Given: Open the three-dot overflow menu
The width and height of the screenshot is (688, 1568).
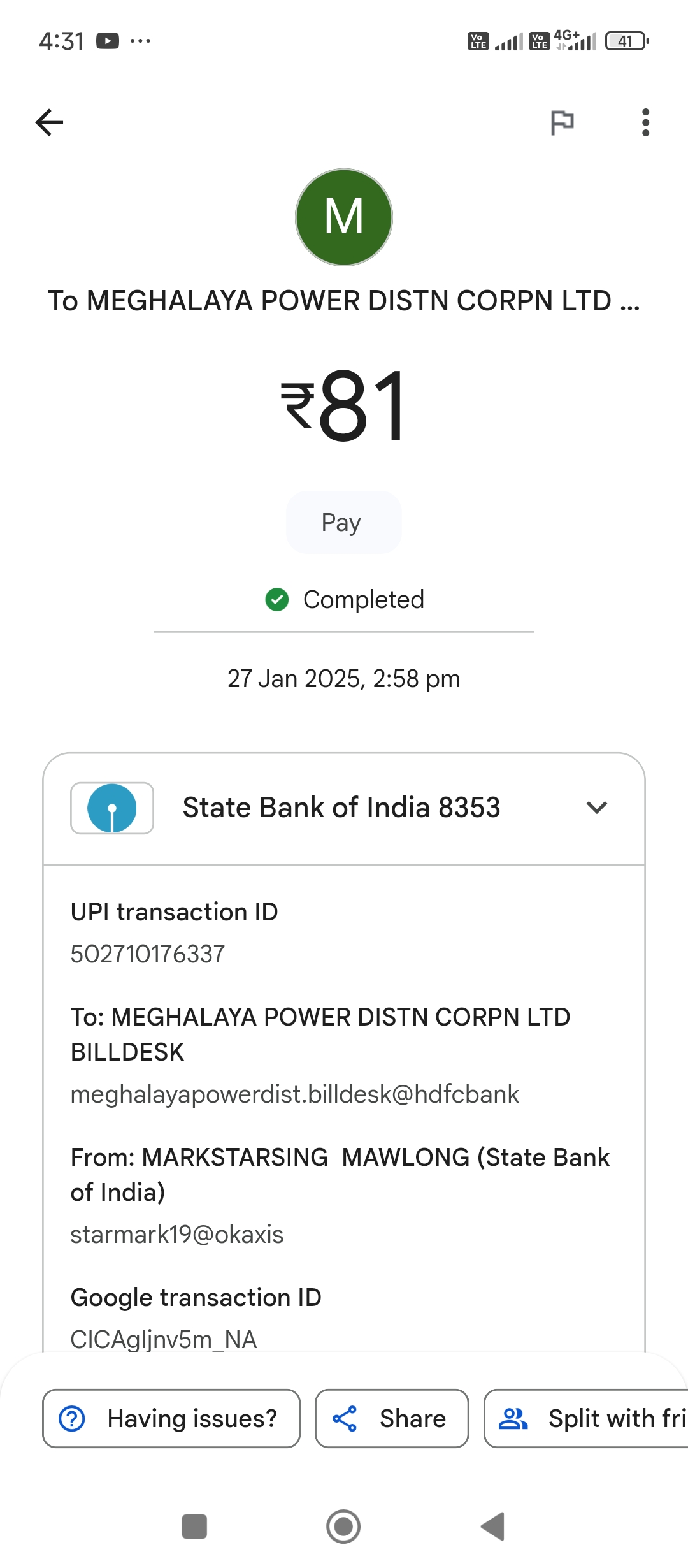Looking at the screenshot, I should [x=645, y=122].
